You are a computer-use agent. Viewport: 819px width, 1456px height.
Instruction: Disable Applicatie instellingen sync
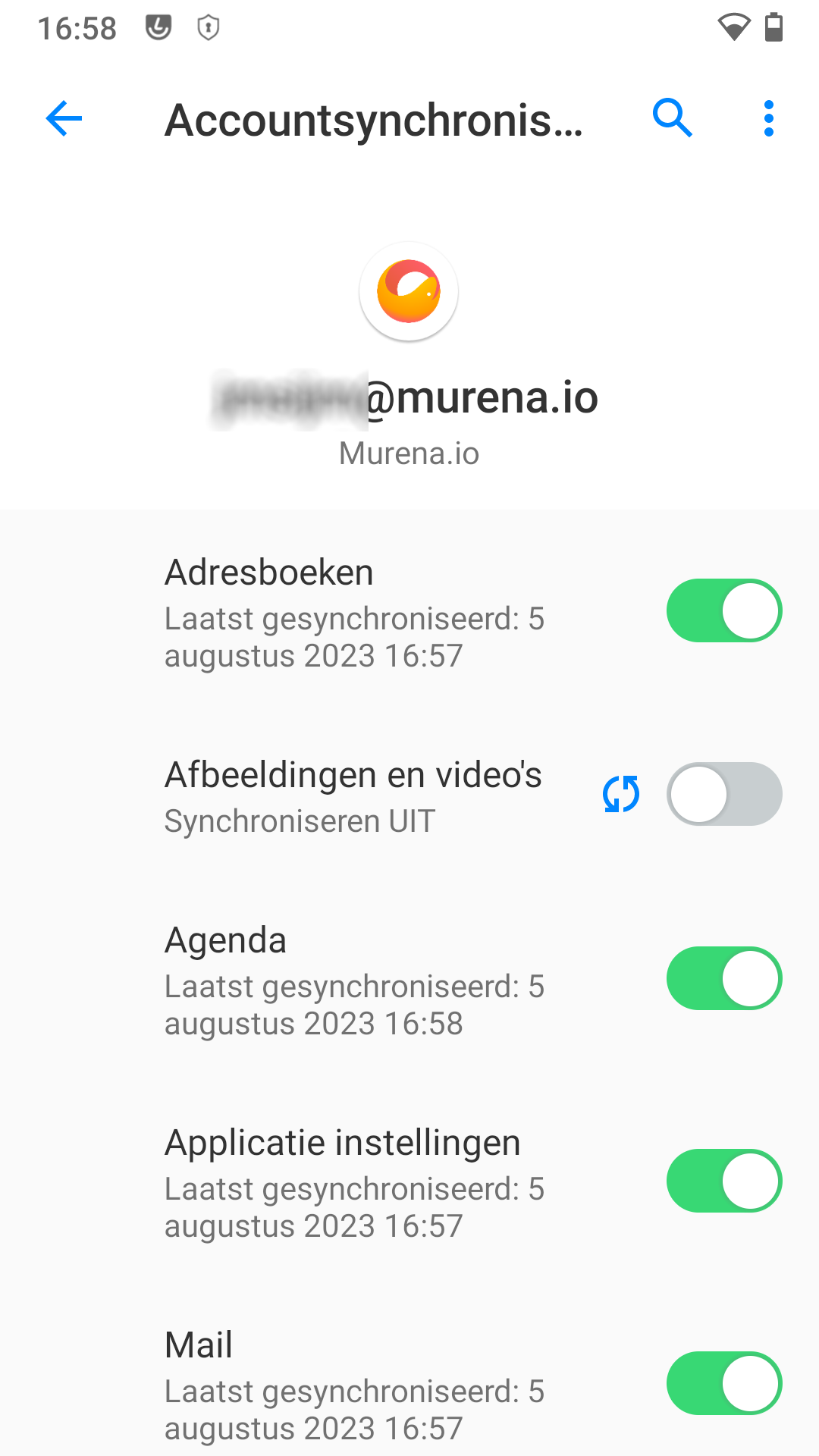(x=723, y=1181)
